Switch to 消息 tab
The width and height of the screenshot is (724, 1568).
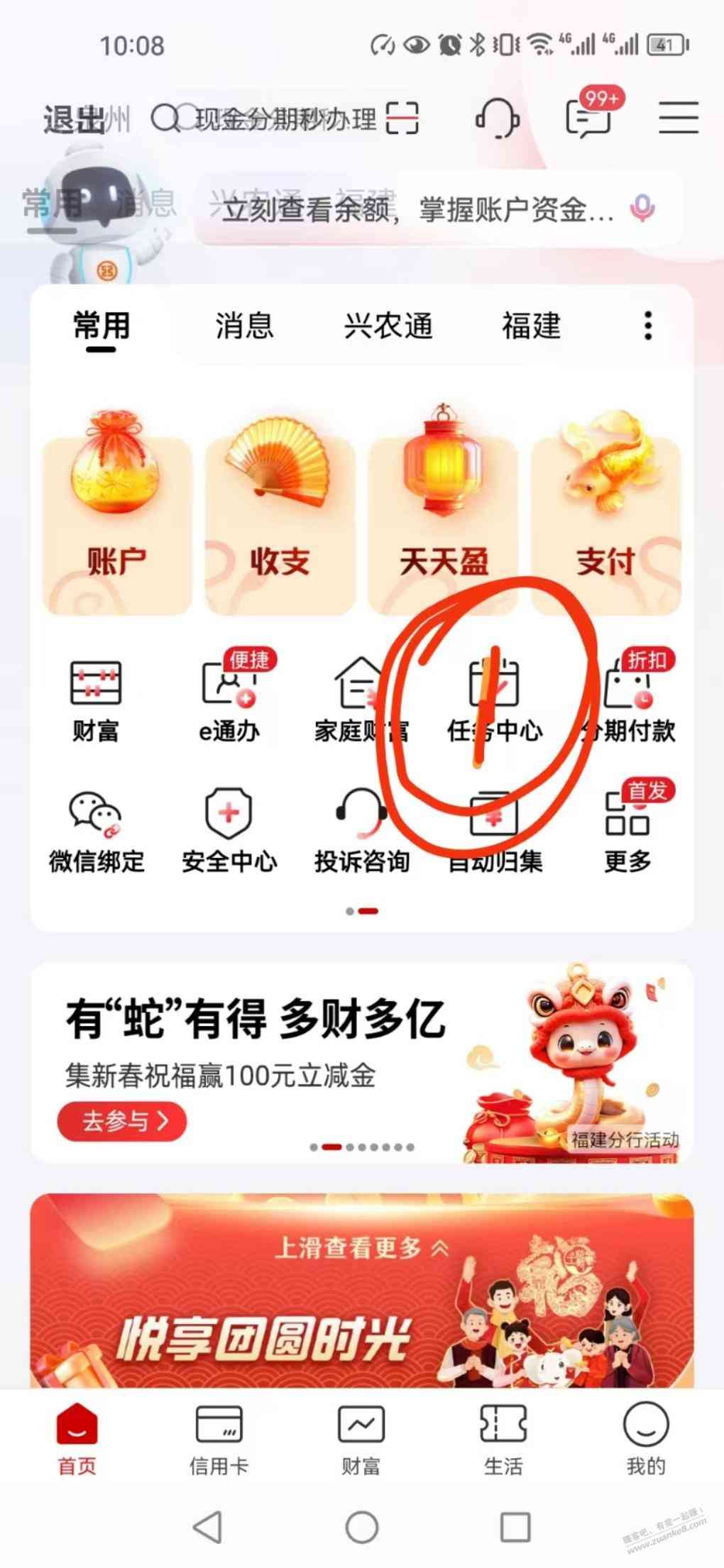244,326
